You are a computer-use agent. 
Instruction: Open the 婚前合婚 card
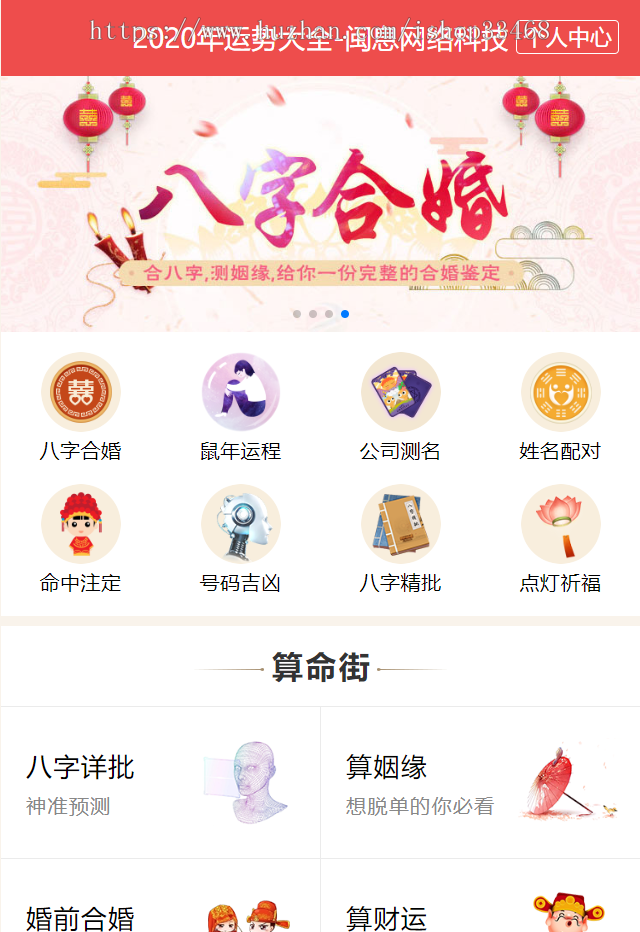(160, 905)
